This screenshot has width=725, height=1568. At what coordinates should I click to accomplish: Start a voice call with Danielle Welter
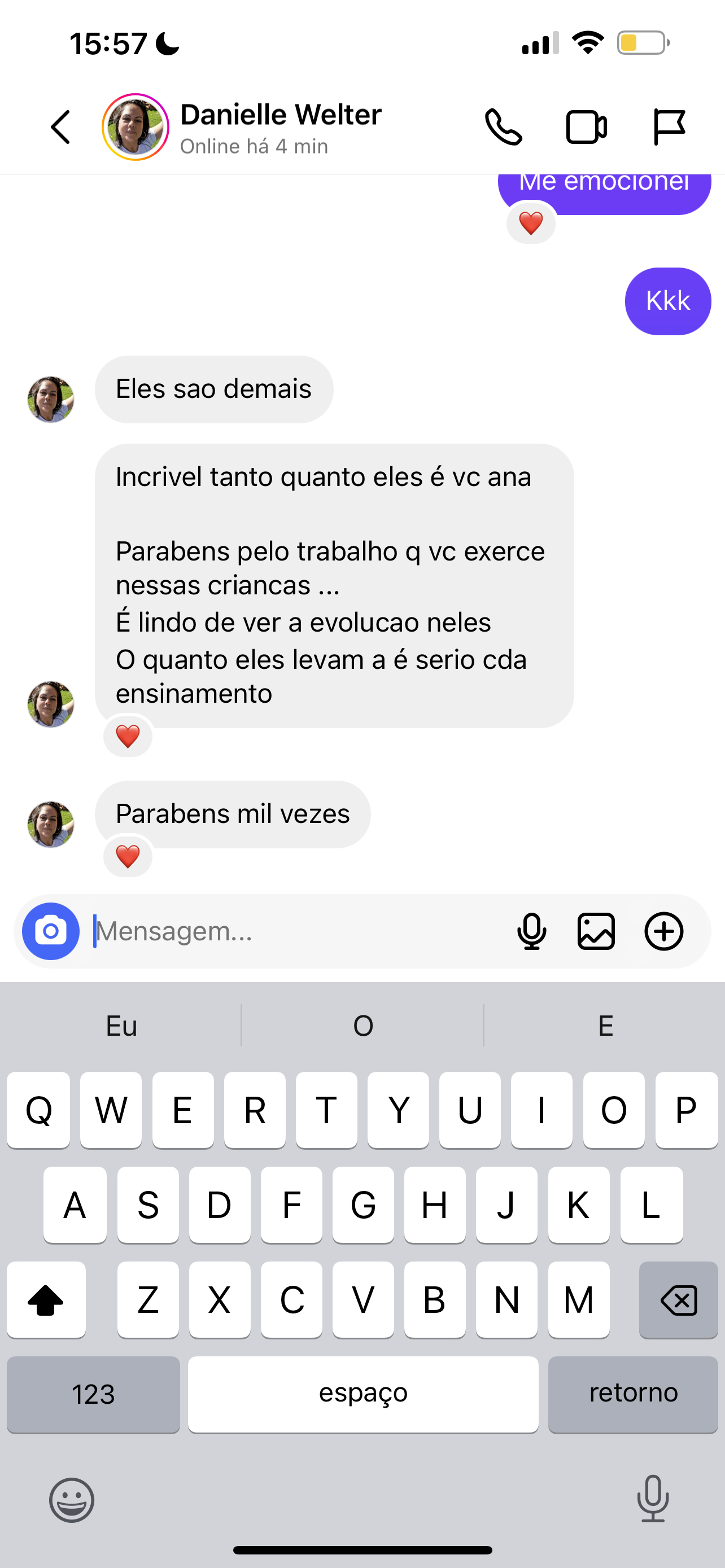[x=503, y=127]
